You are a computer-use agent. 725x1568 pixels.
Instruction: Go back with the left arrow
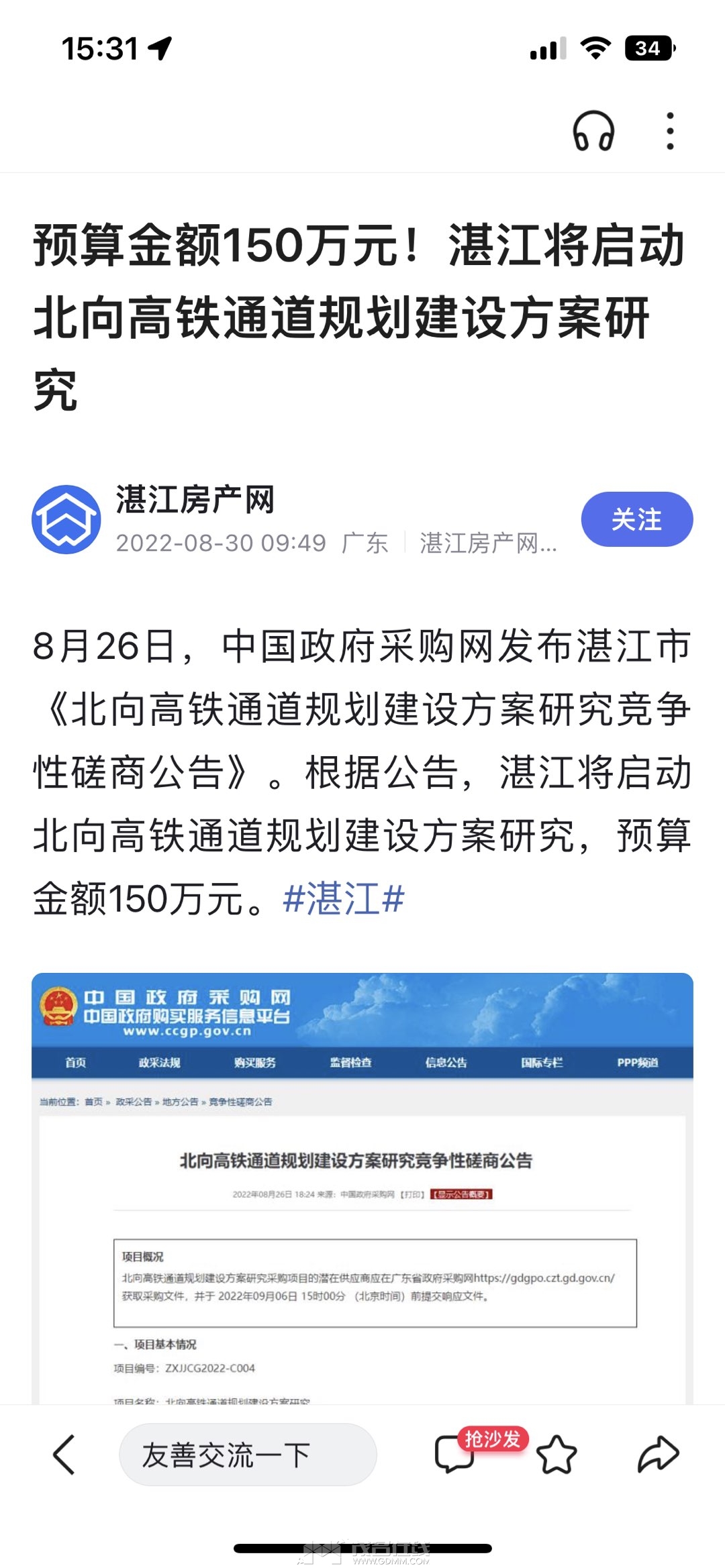point(64,1455)
